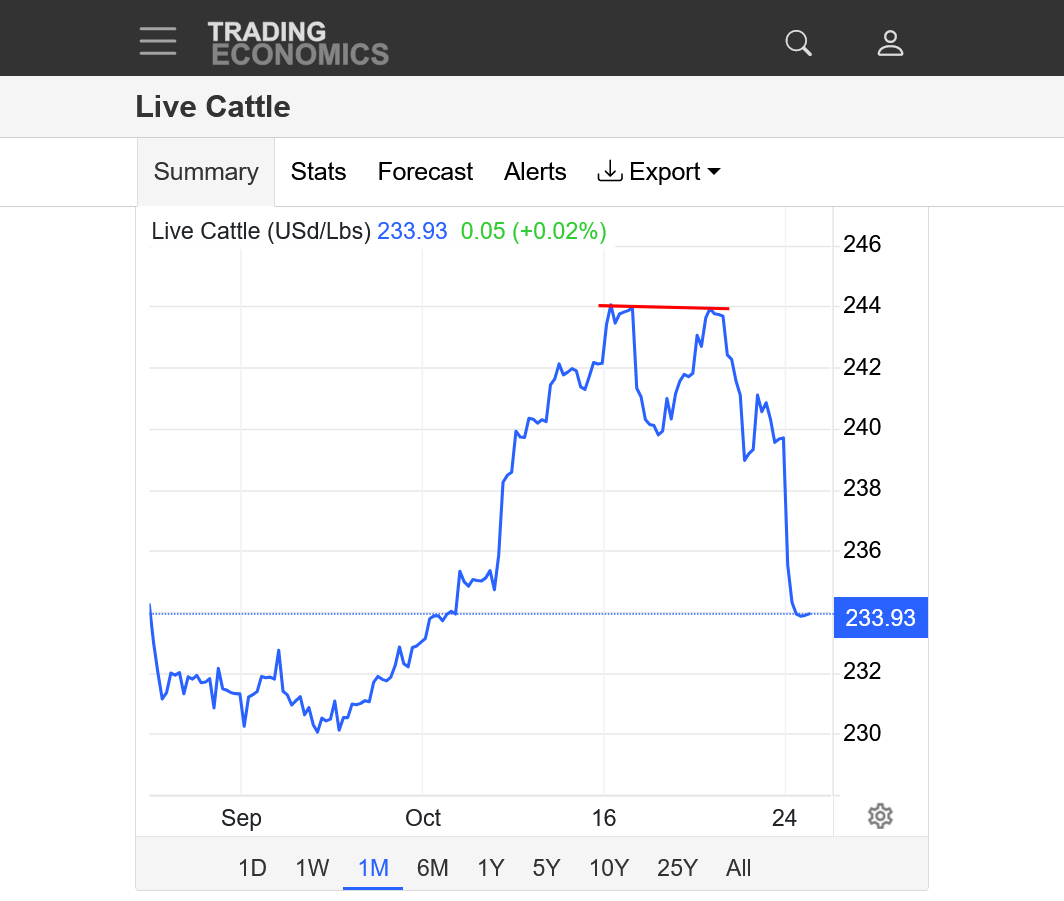The image size is (1064, 901).
Task: Tap the Trading Economics home logo
Action: point(298,43)
